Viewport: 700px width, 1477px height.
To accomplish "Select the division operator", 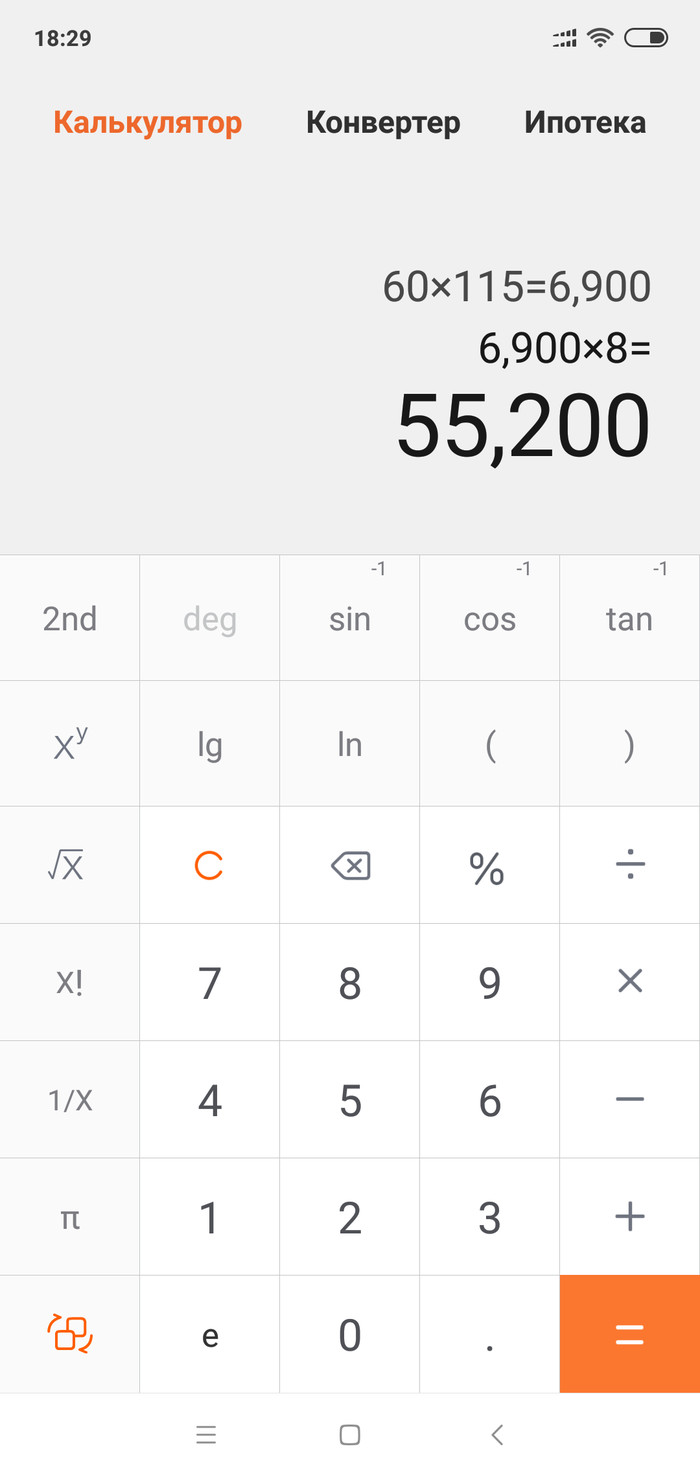I will pyautogui.click(x=629, y=866).
